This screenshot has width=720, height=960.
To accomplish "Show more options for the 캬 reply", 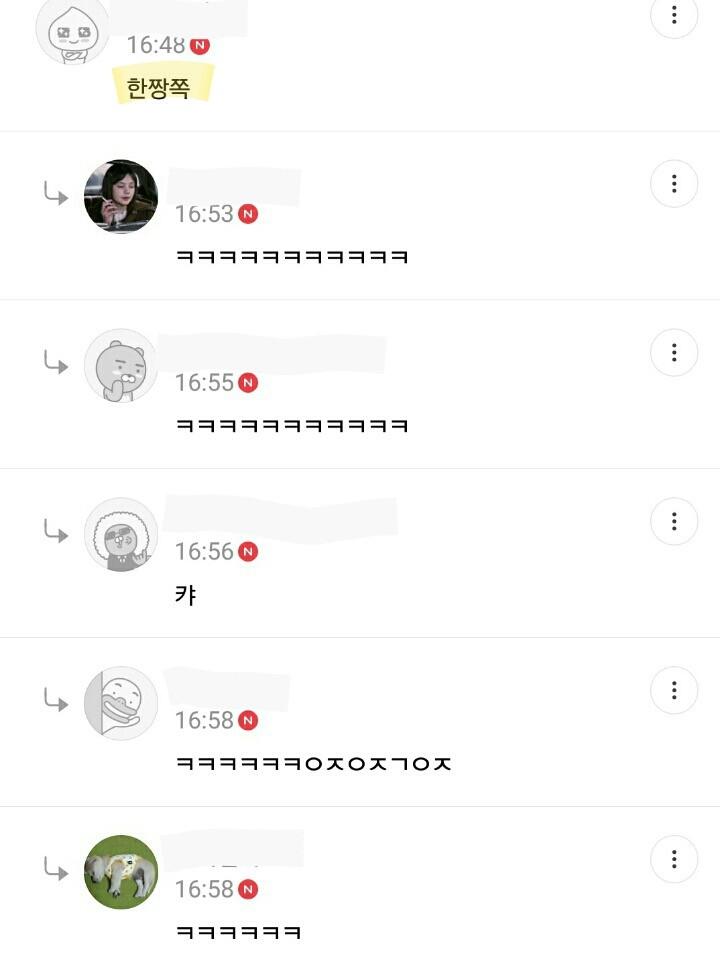I will [x=674, y=521].
